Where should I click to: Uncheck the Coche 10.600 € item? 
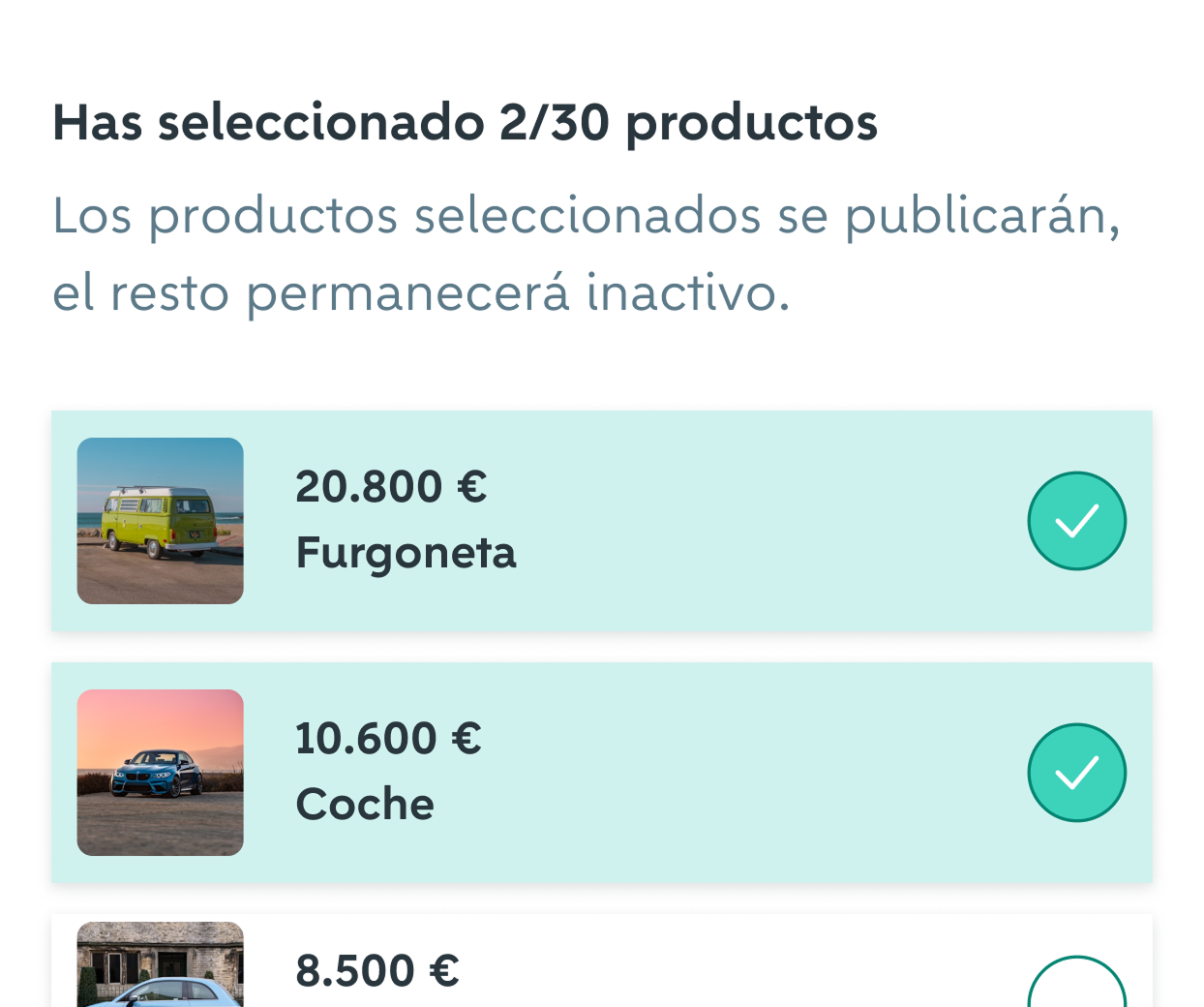click(x=1076, y=773)
